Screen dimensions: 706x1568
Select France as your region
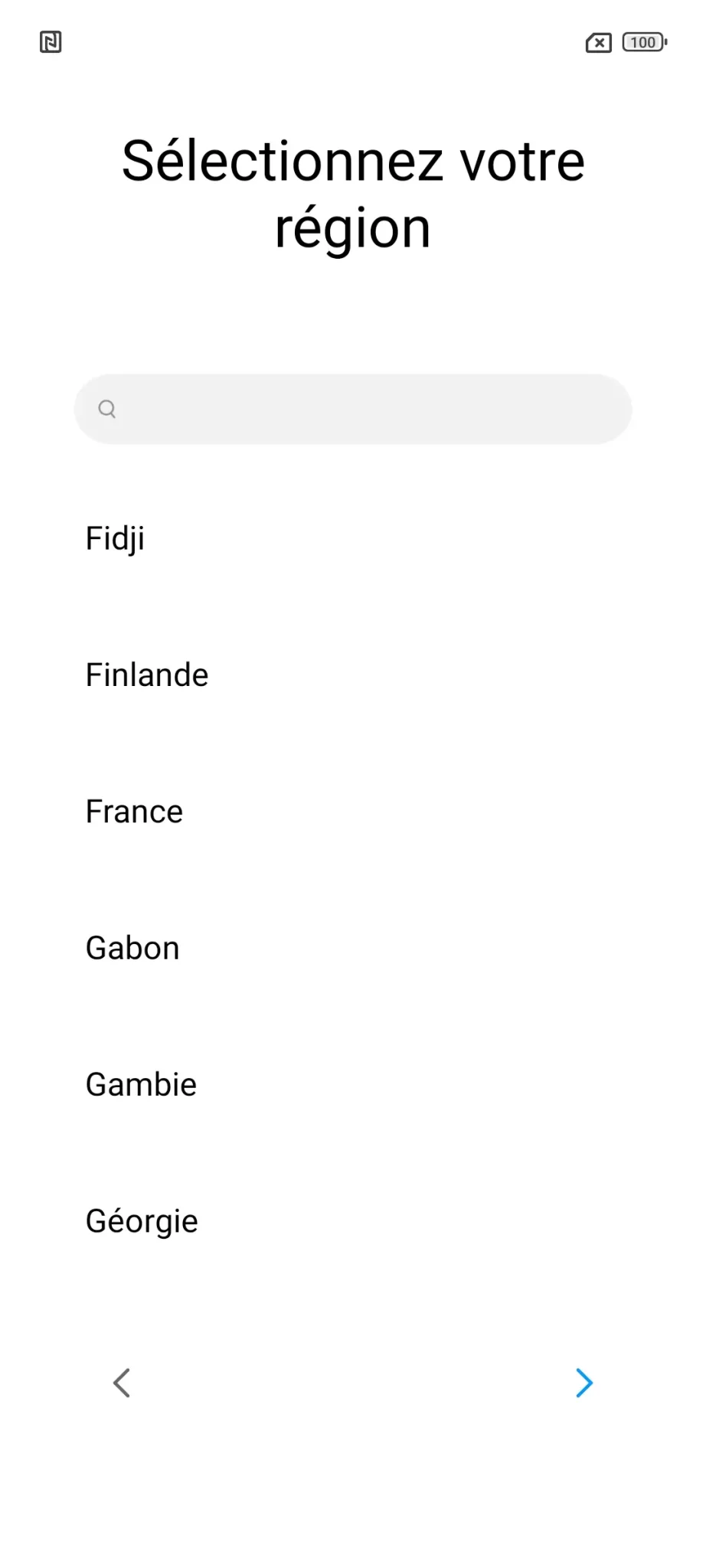353,812
